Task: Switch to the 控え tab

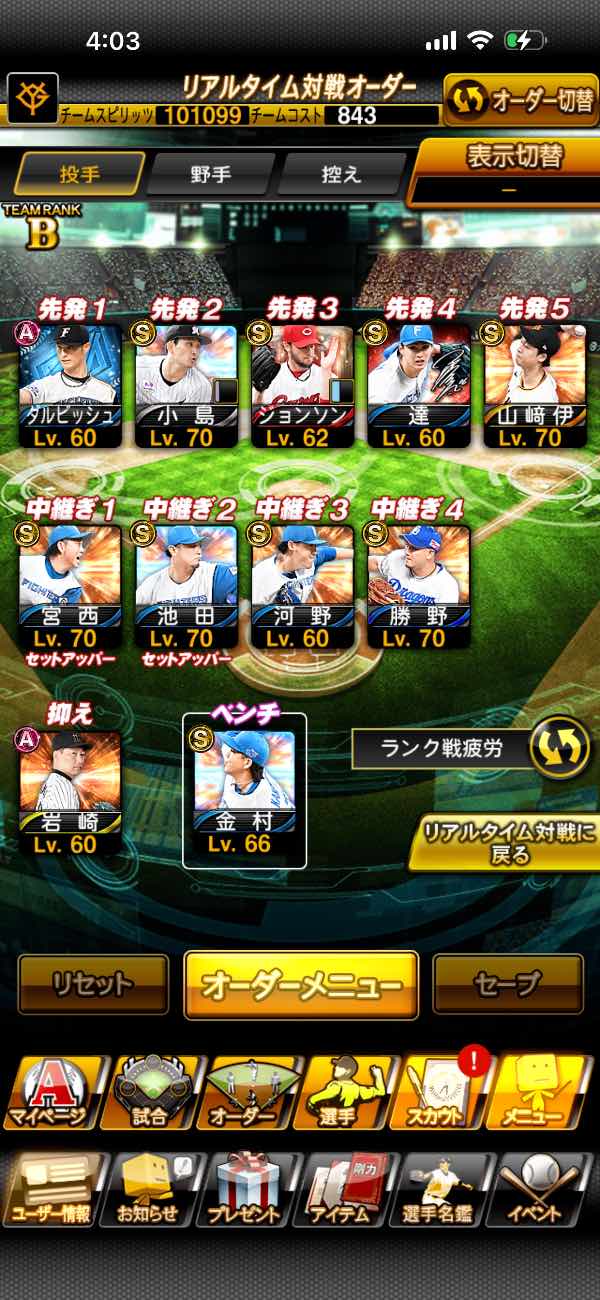Action: coord(339,174)
